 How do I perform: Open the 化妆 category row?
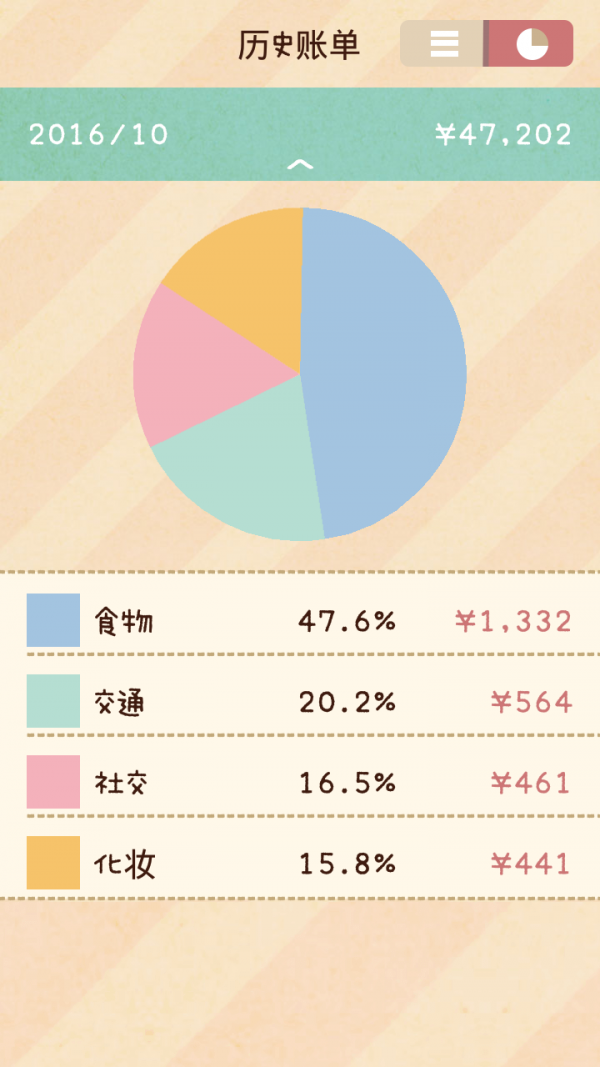pos(300,863)
